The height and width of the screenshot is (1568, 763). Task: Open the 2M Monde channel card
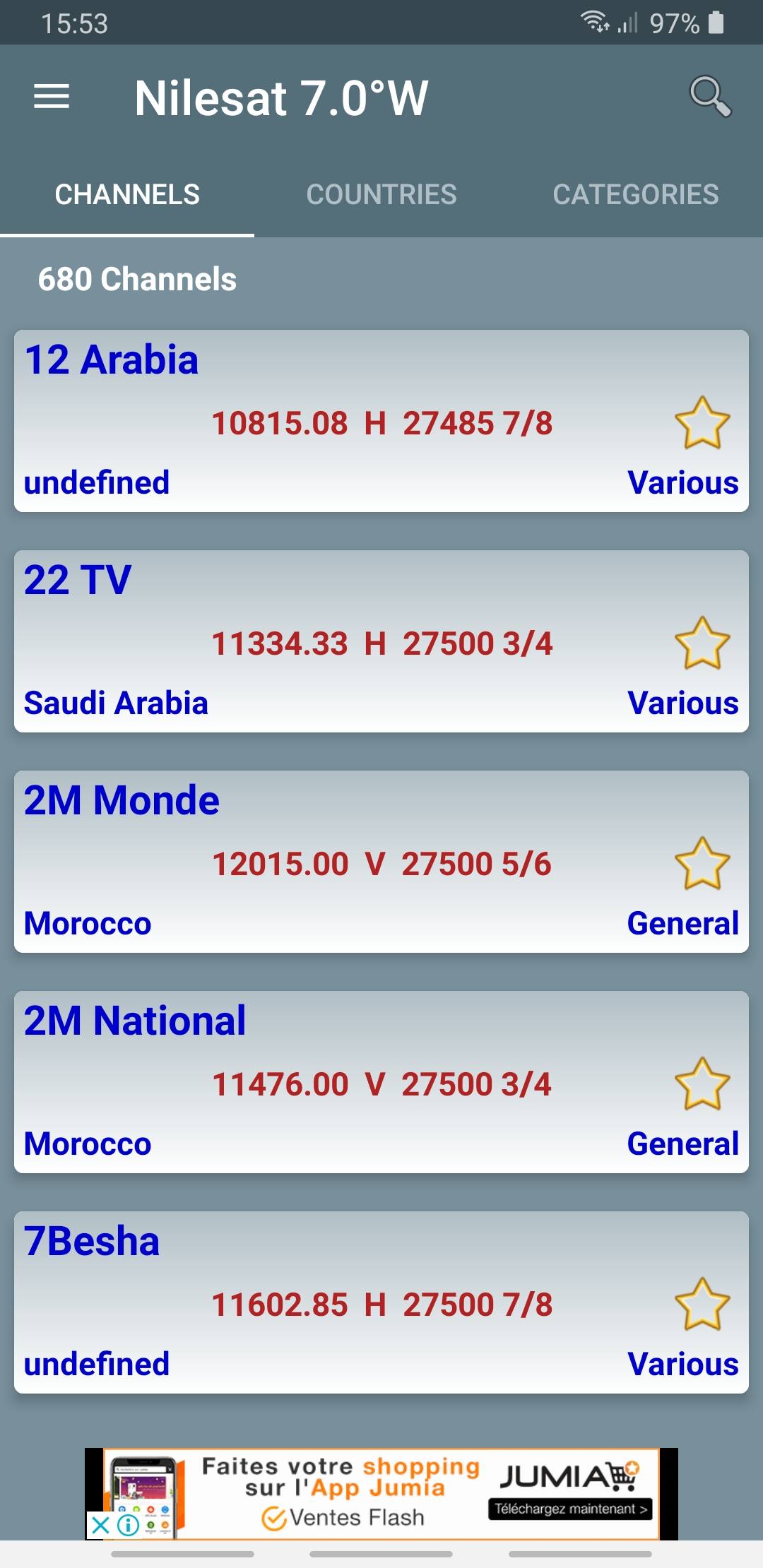point(381,862)
